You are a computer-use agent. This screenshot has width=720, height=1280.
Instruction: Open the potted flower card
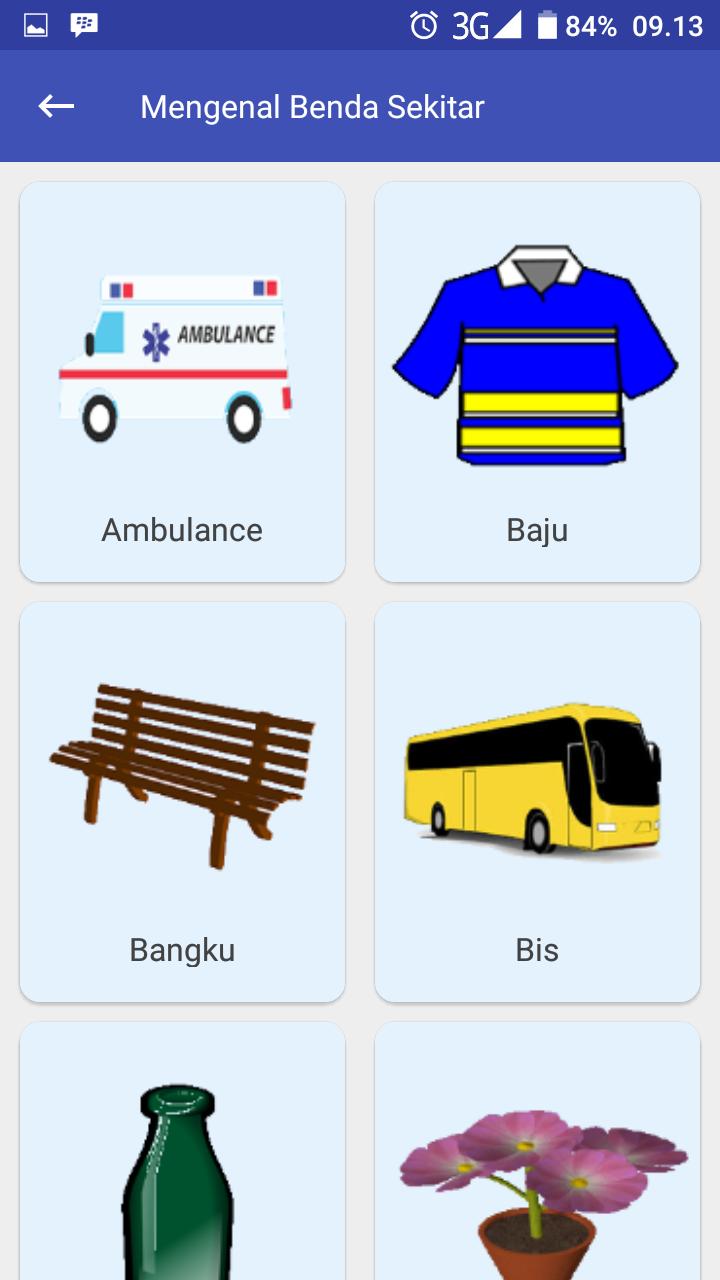point(537,1151)
